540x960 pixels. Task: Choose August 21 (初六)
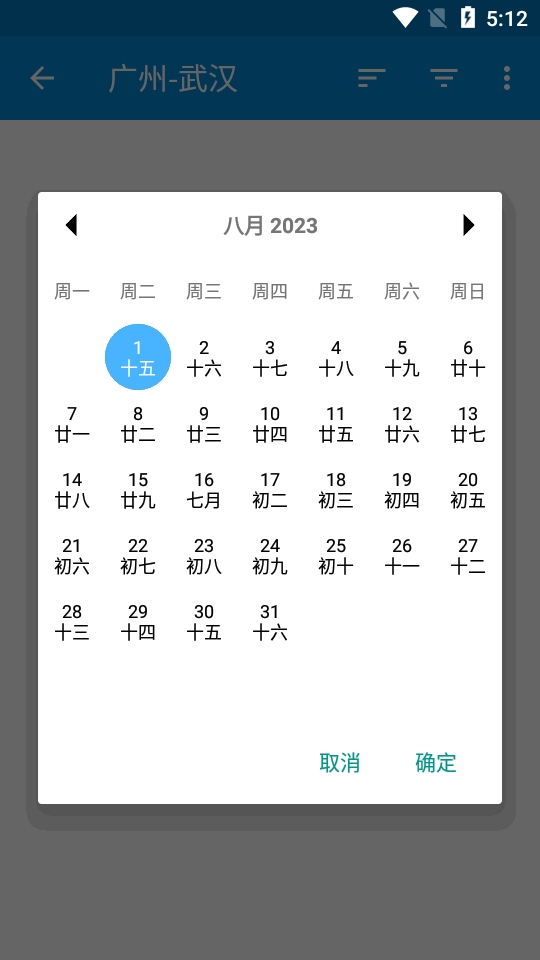click(x=72, y=556)
